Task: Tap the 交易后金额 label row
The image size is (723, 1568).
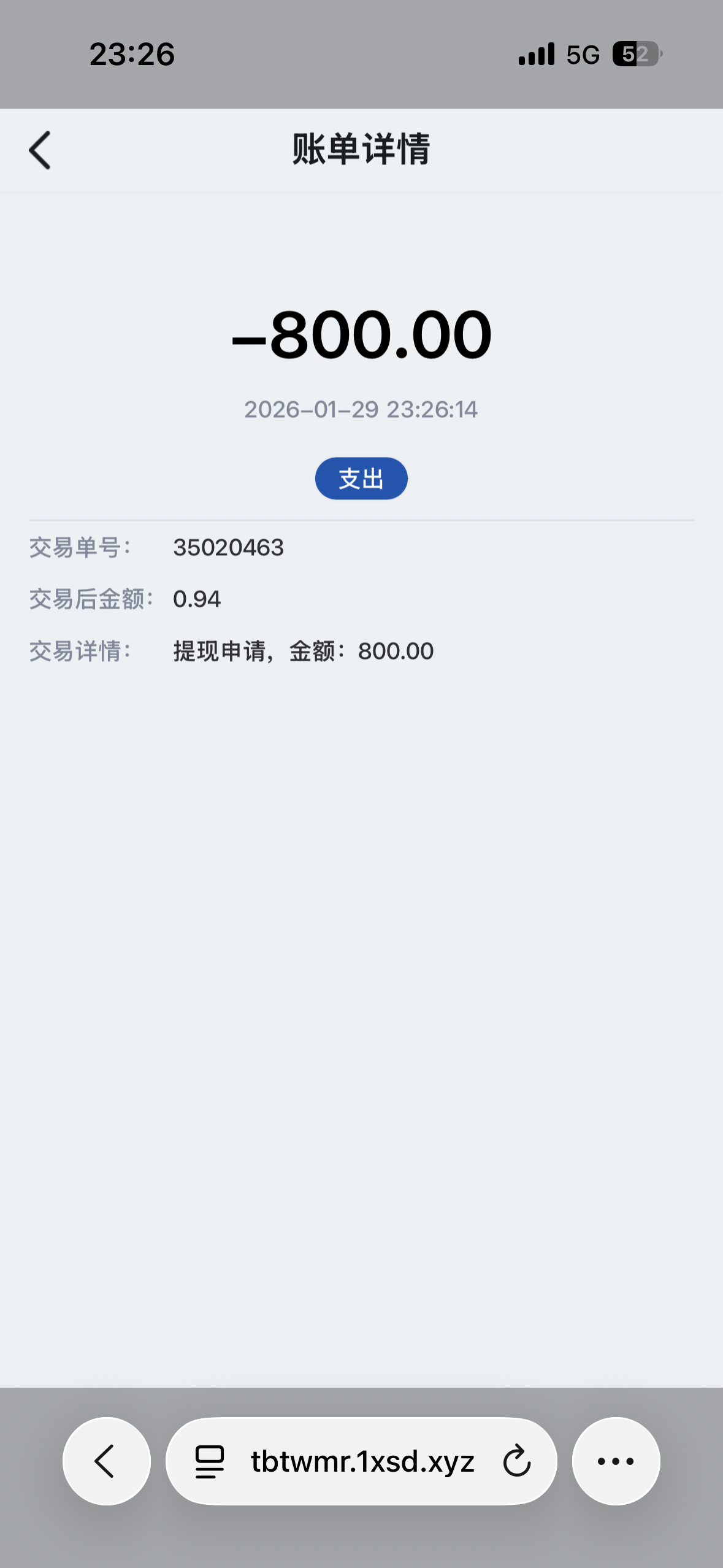Action: 91,599
